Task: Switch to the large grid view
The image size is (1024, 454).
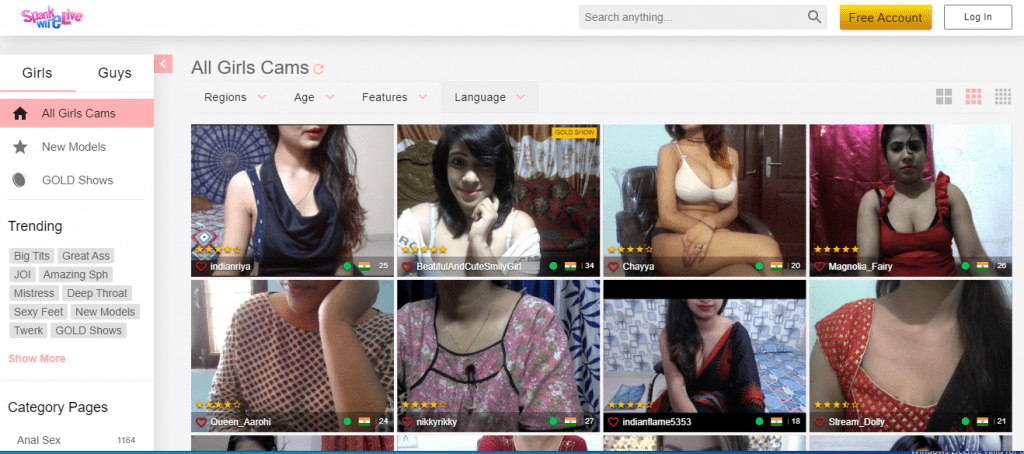Action: (x=944, y=97)
